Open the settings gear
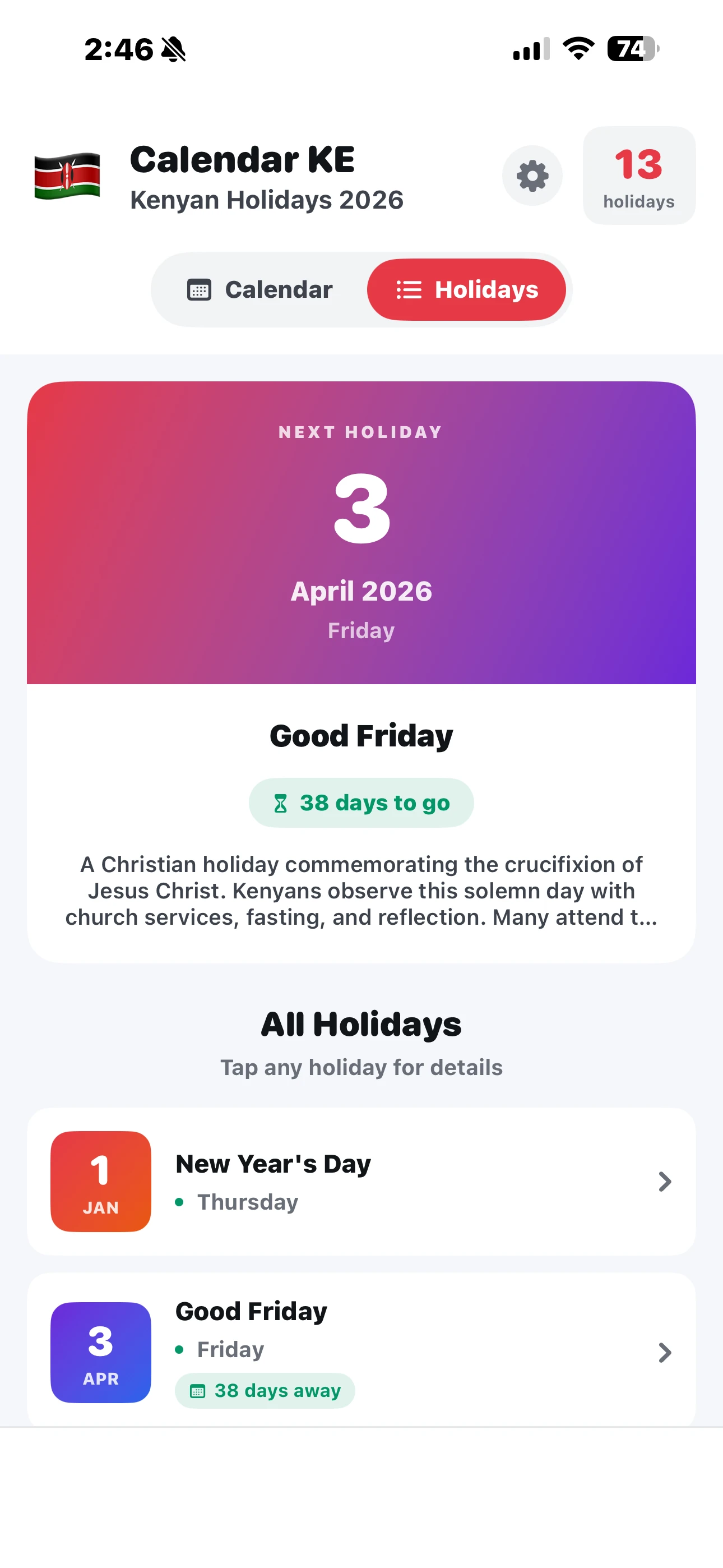The width and height of the screenshot is (723, 1568). tap(532, 176)
